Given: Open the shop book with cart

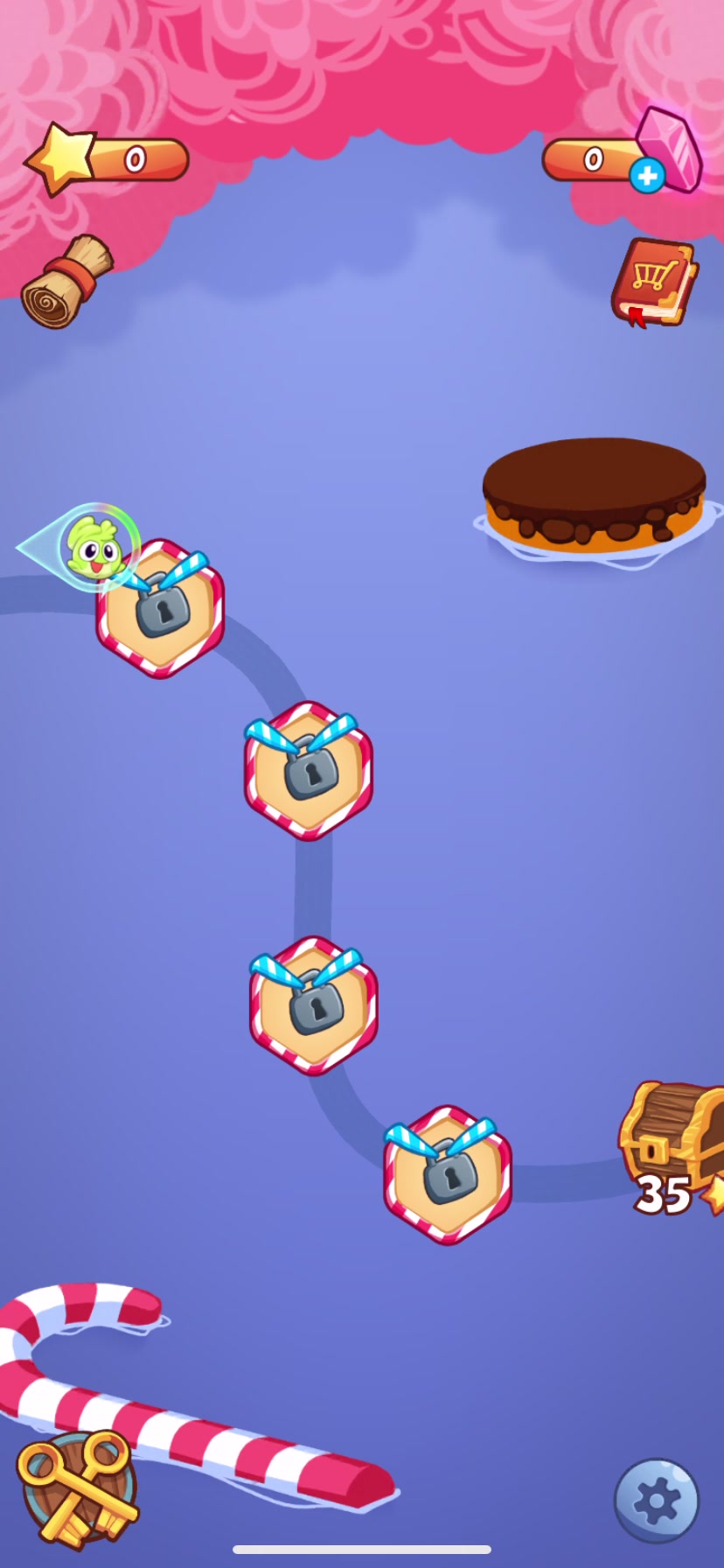Looking at the screenshot, I should point(654,282).
